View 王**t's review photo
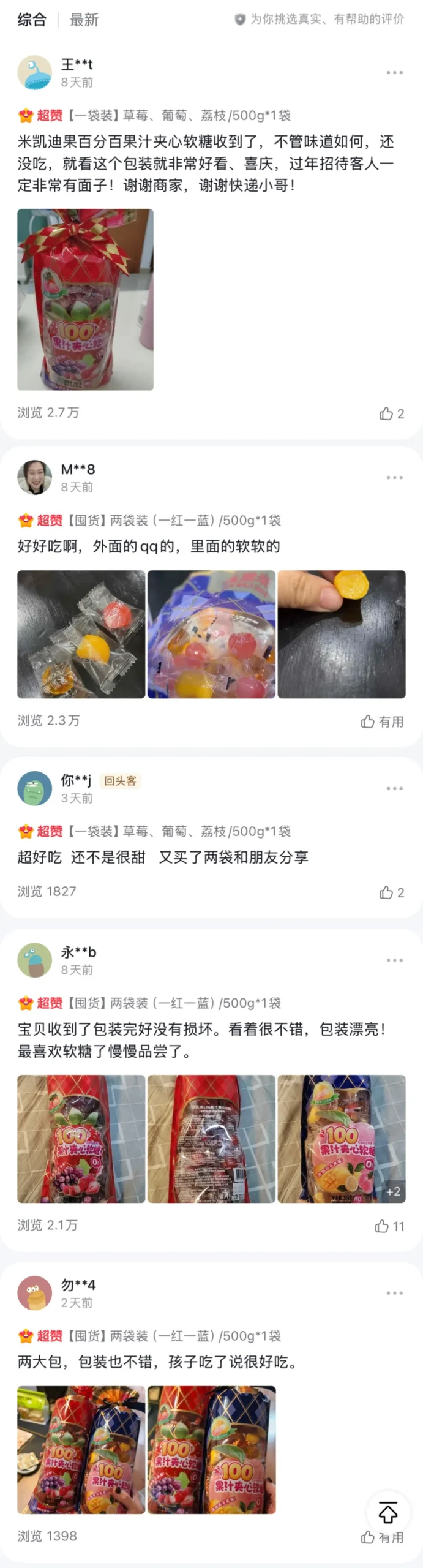423x1568 pixels. point(85,300)
